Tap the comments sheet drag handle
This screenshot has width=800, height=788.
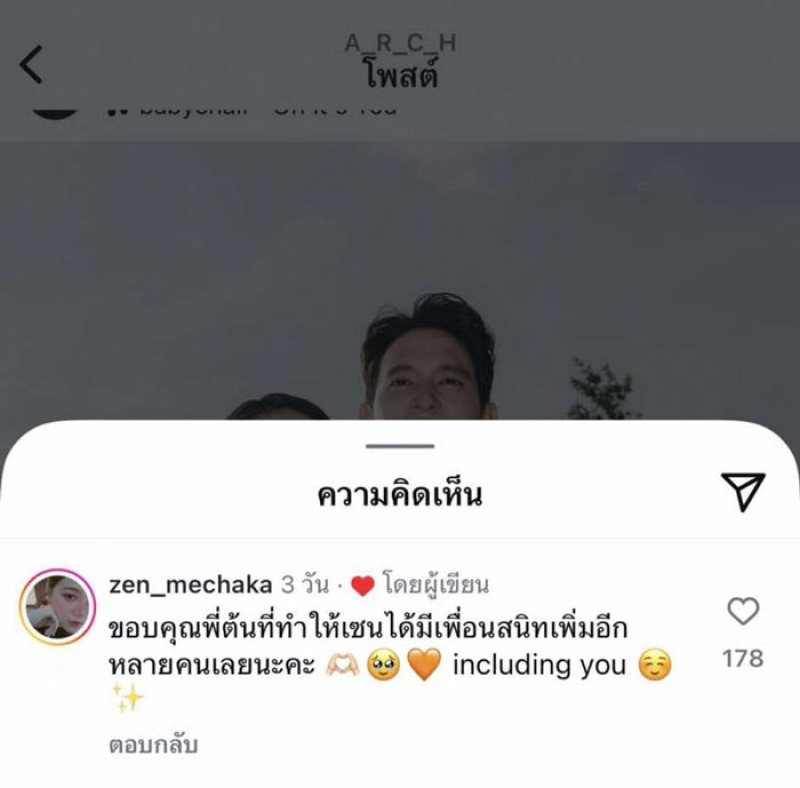(x=400, y=447)
